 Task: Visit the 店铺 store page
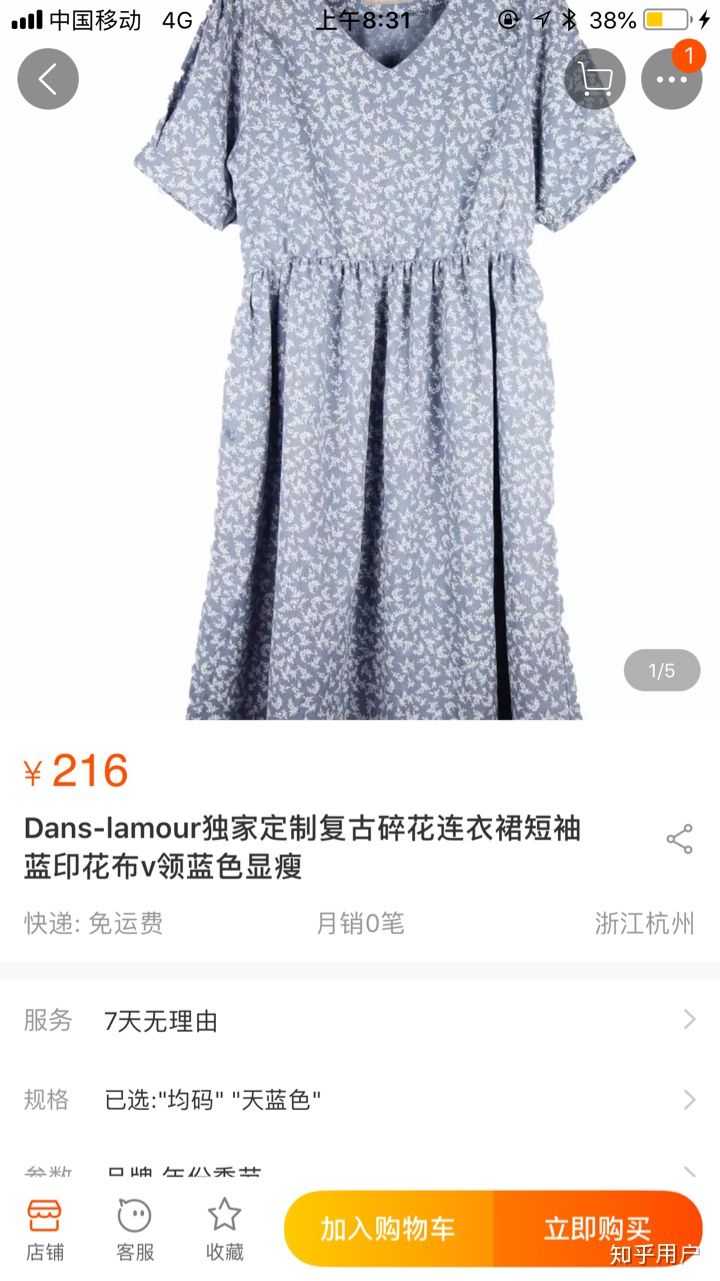click(x=45, y=1228)
